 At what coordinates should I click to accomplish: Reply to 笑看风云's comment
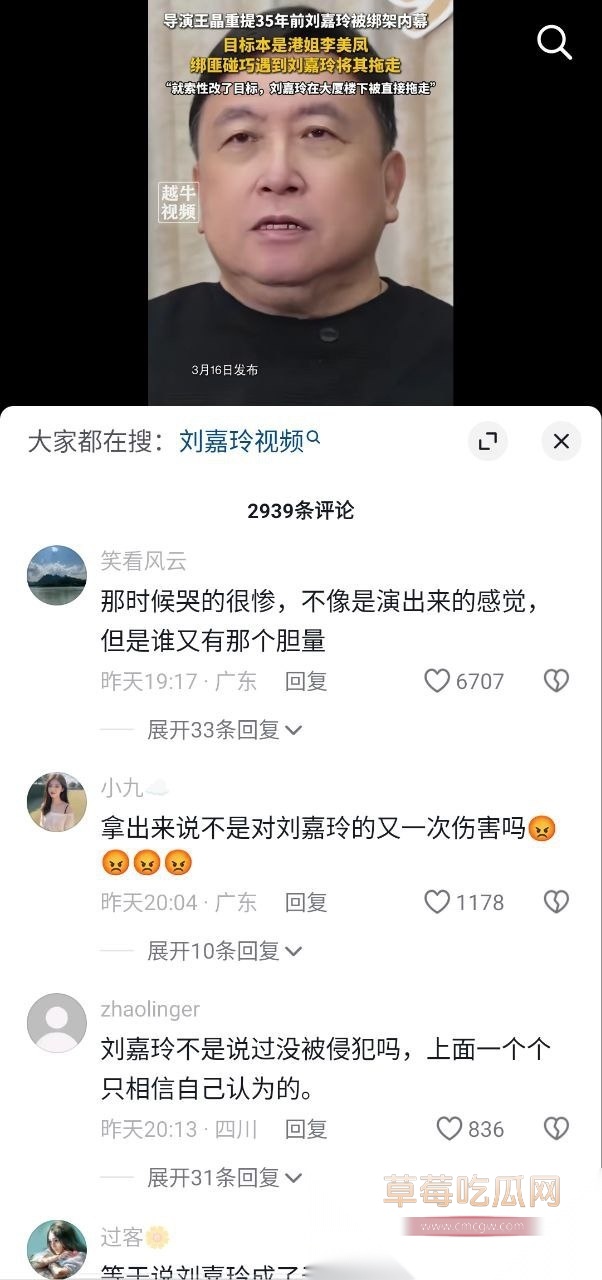pos(306,681)
